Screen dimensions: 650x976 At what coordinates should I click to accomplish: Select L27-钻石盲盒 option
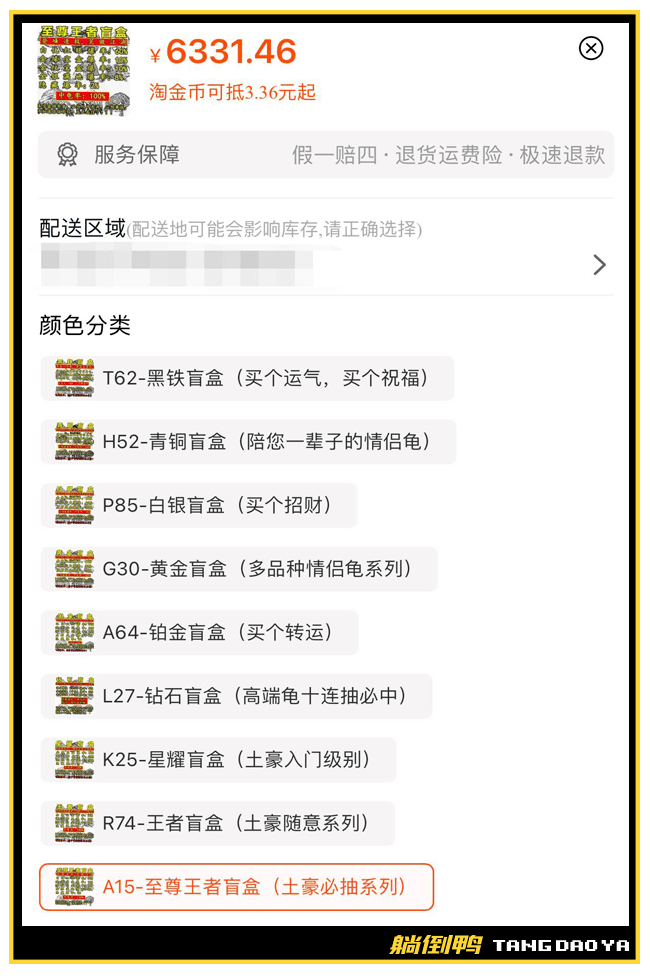[x=236, y=696]
